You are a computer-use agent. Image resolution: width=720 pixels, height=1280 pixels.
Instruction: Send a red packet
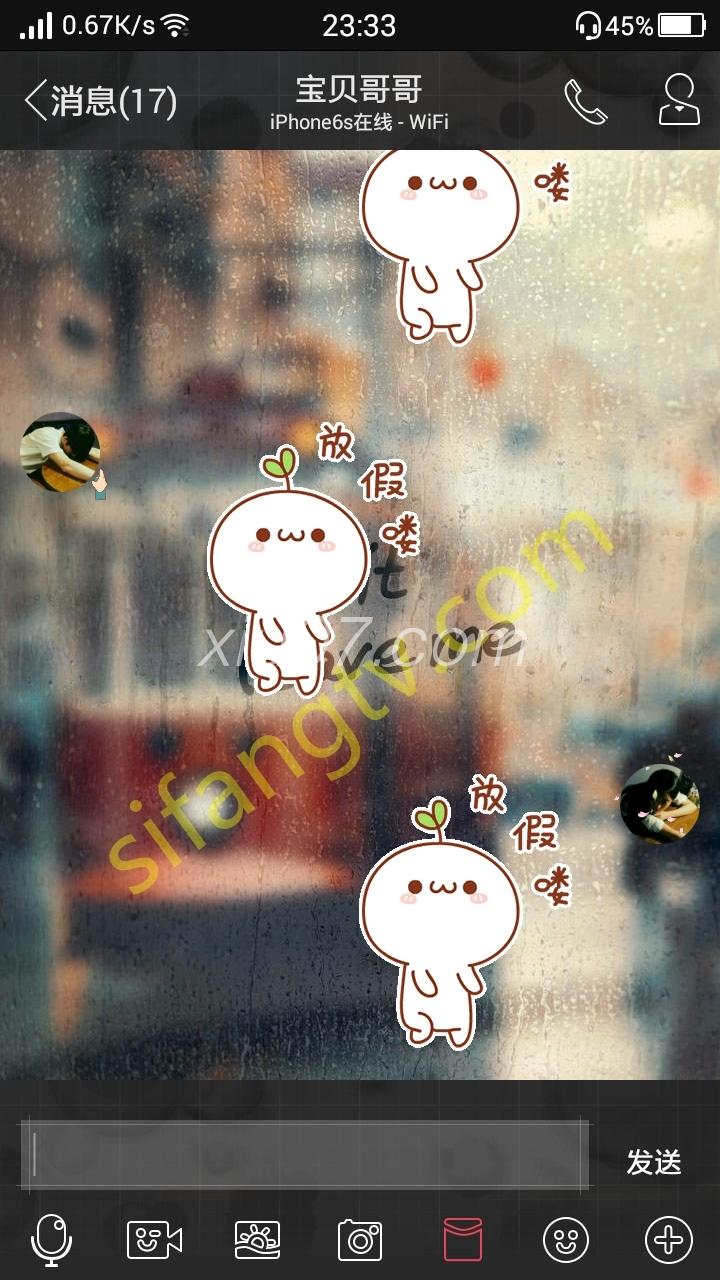pyautogui.click(x=463, y=1240)
